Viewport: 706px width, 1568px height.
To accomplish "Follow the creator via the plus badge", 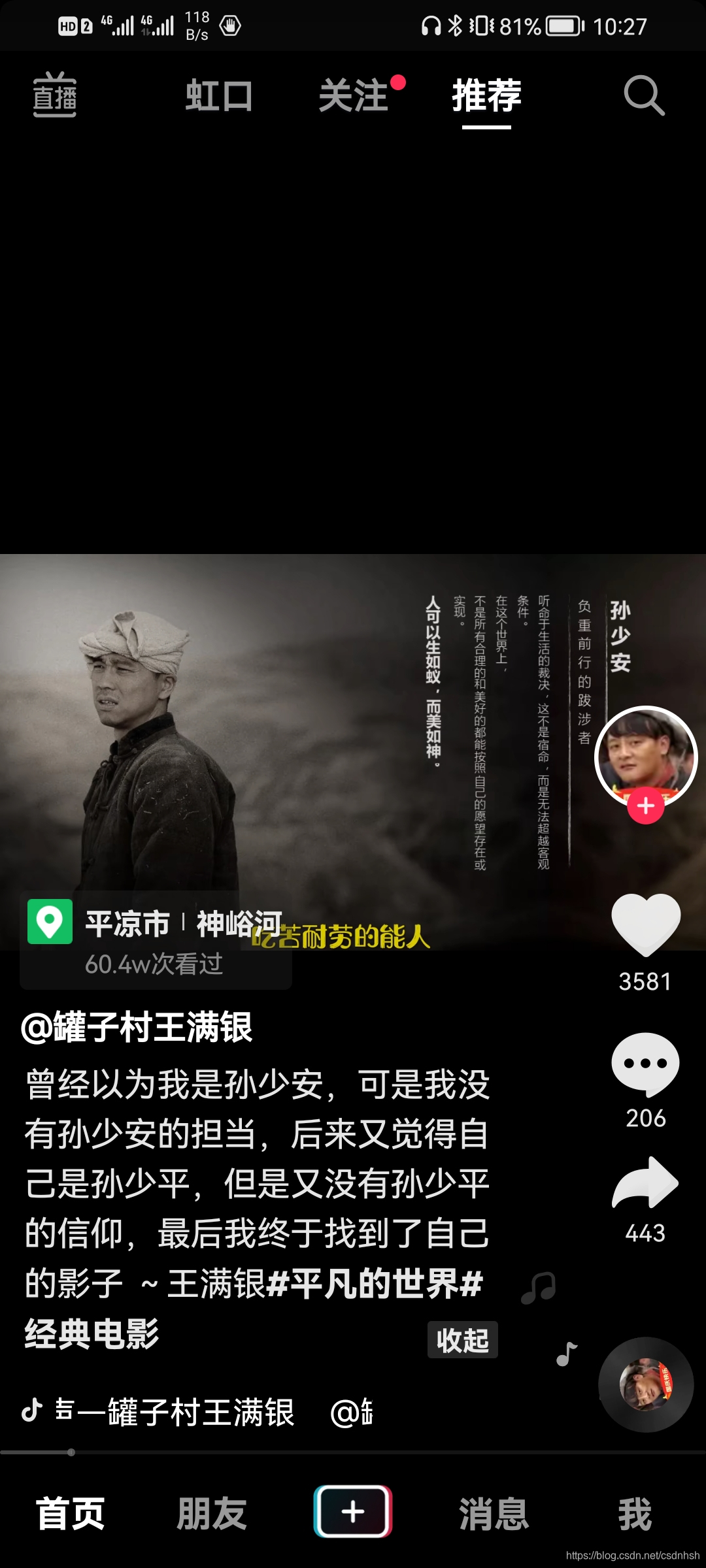I will click(646, 806).
